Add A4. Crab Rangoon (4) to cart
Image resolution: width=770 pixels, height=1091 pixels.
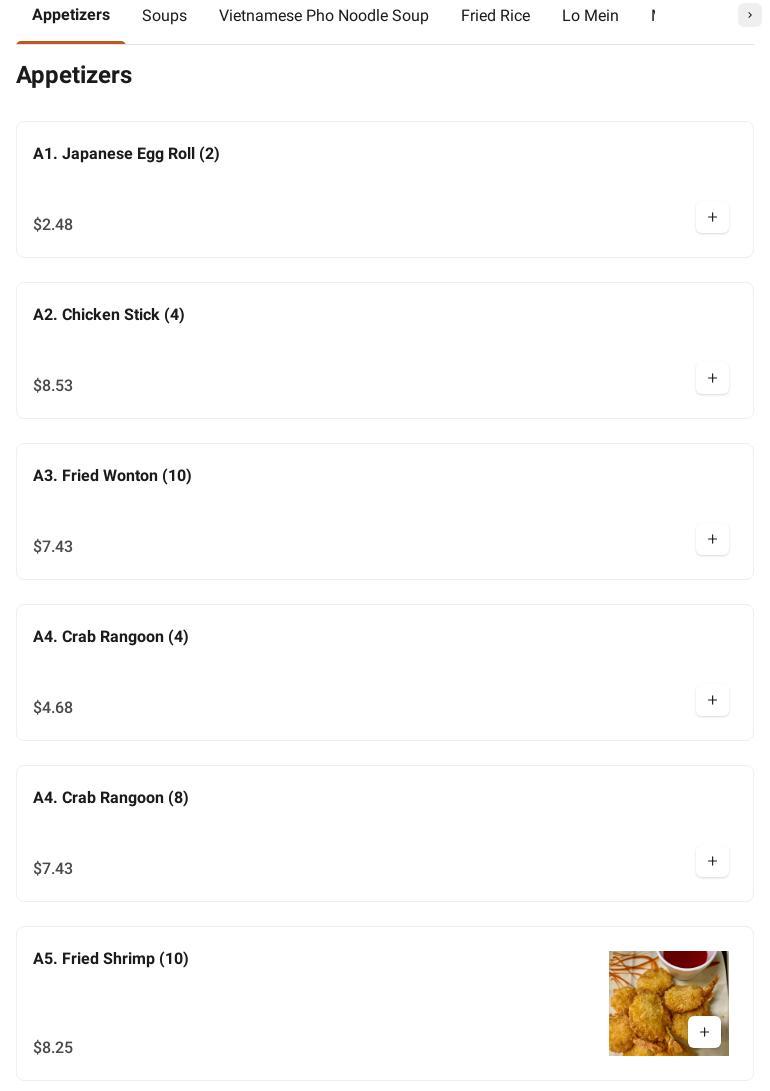tap(712, 700)
